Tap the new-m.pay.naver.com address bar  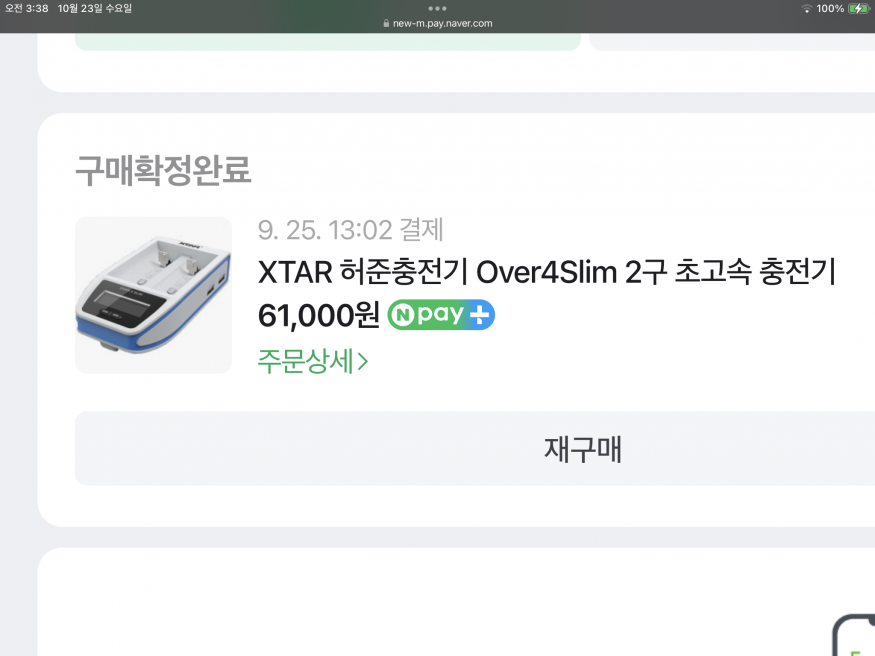point(437,23)
